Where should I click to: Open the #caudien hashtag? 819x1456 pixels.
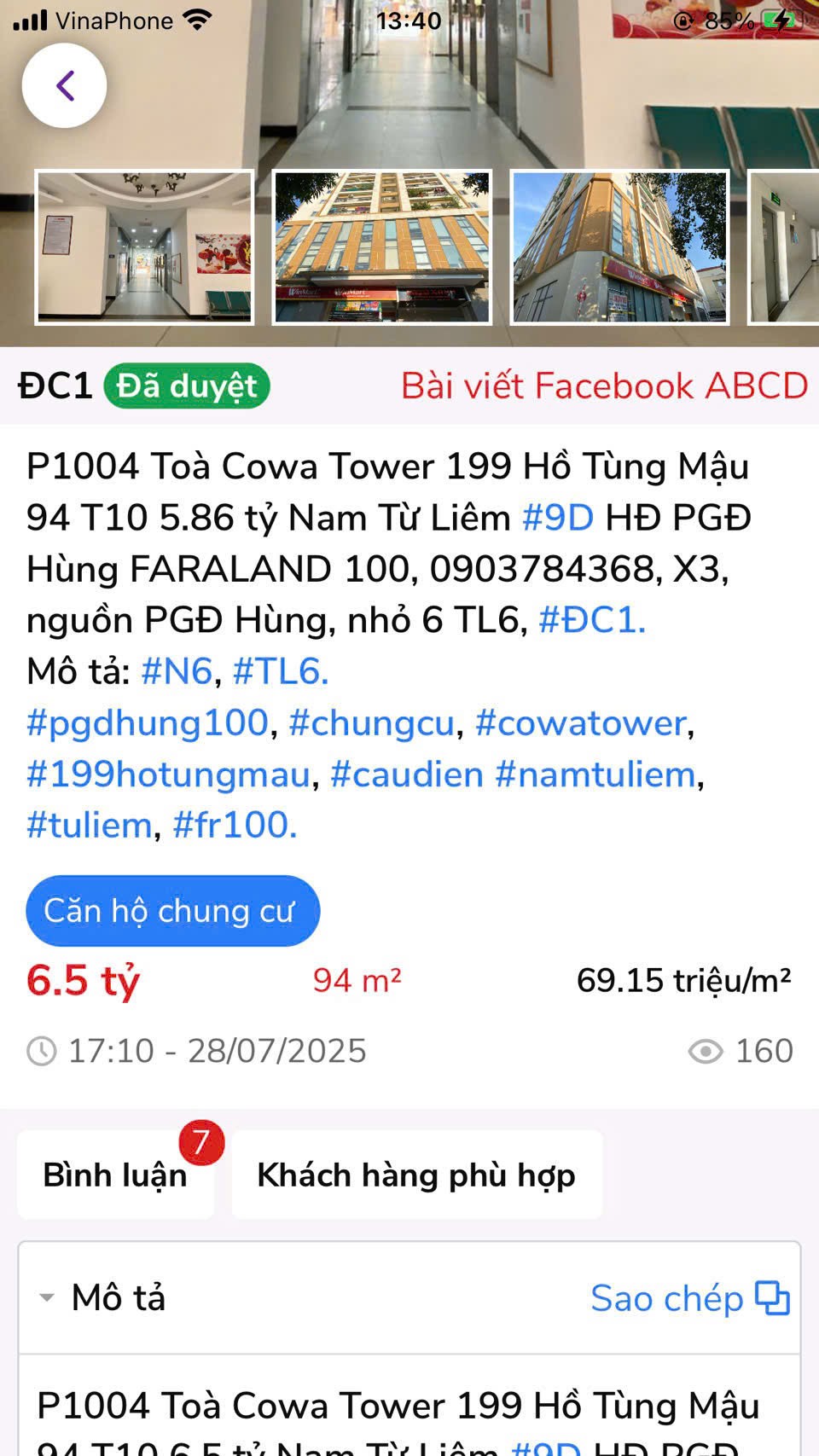(x=407, y=774)
